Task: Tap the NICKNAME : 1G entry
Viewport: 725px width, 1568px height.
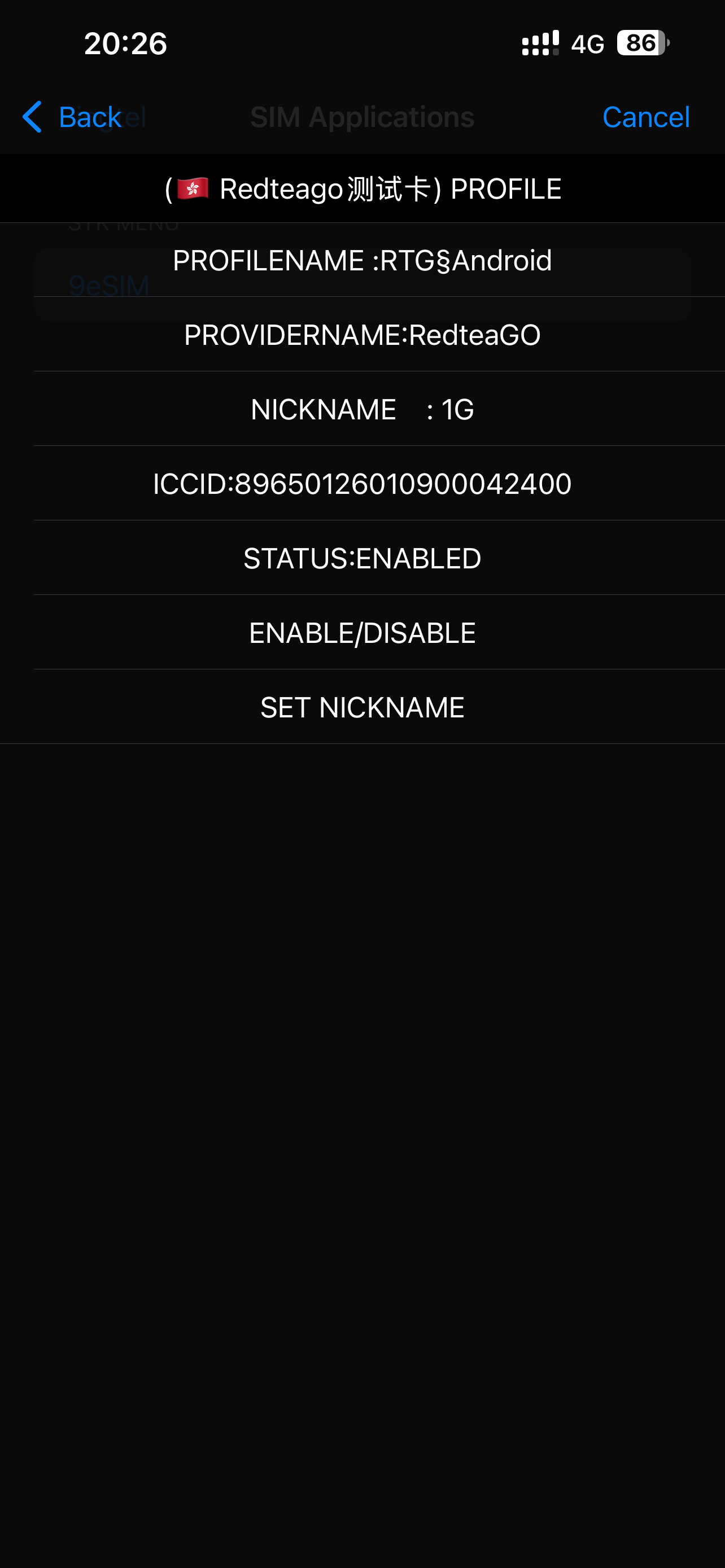Action: pyautogui.click(x=362, y=409)
